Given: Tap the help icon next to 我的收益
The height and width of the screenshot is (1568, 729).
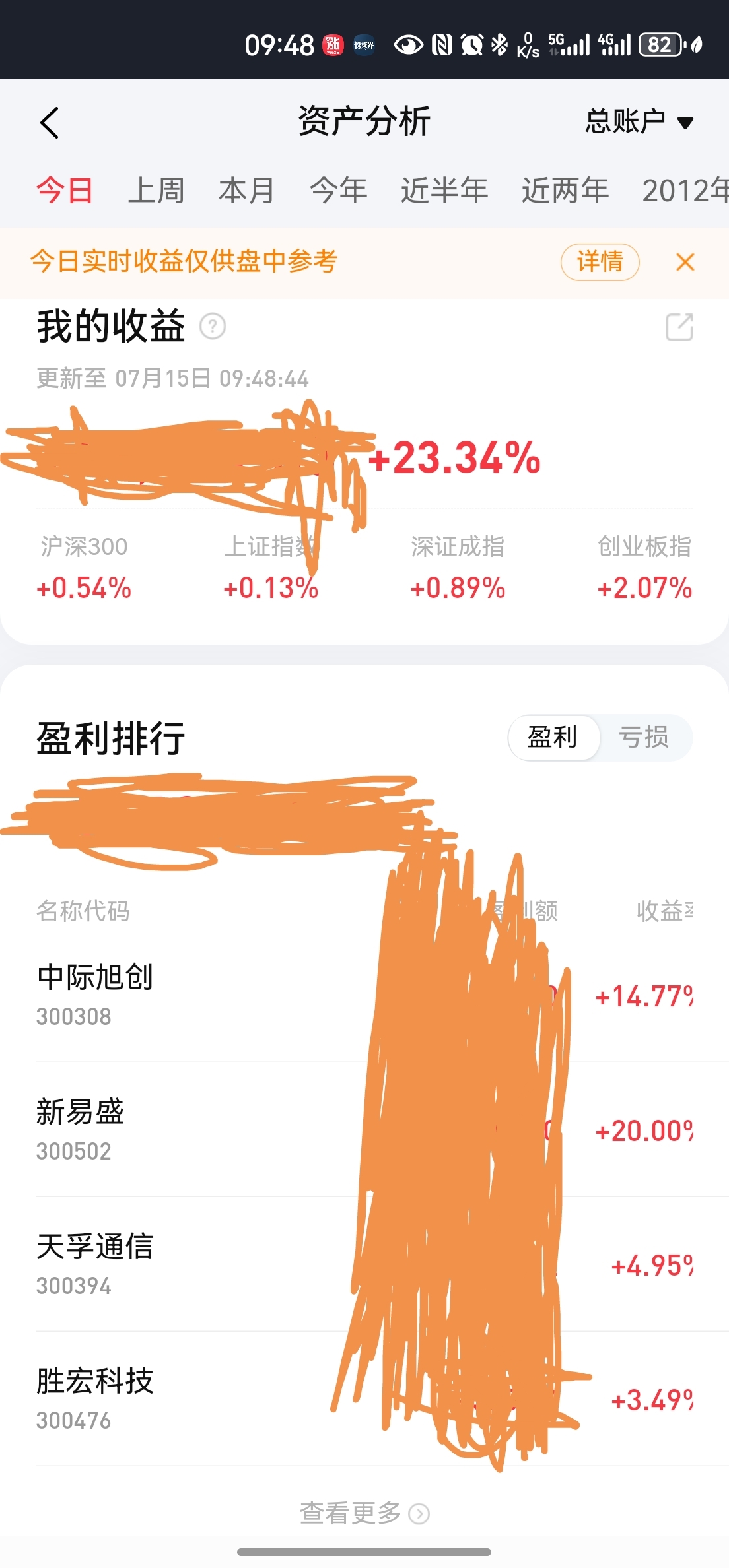Looking at the screenshot, I should click(213, 327).
